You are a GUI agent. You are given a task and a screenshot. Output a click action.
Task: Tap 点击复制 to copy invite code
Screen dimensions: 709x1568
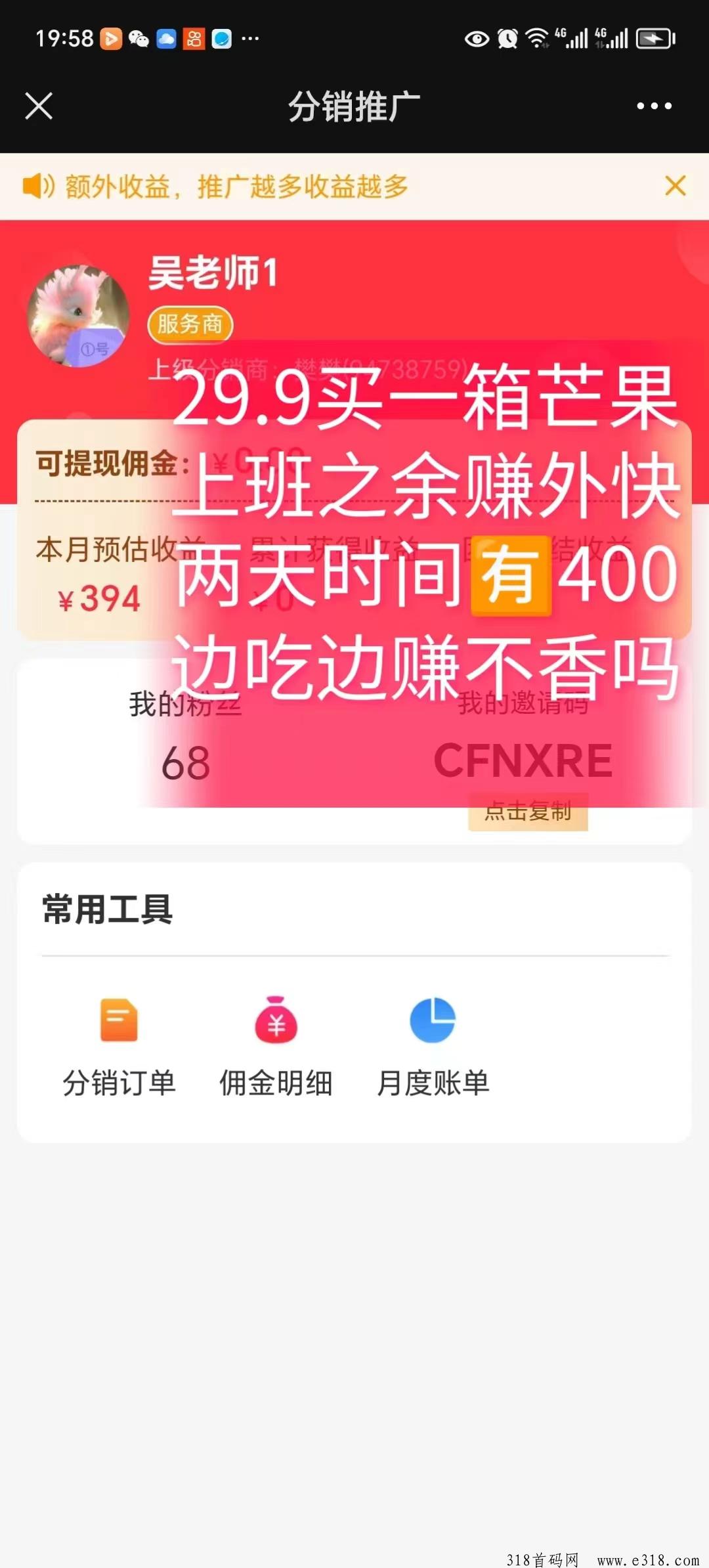[528, 812]
